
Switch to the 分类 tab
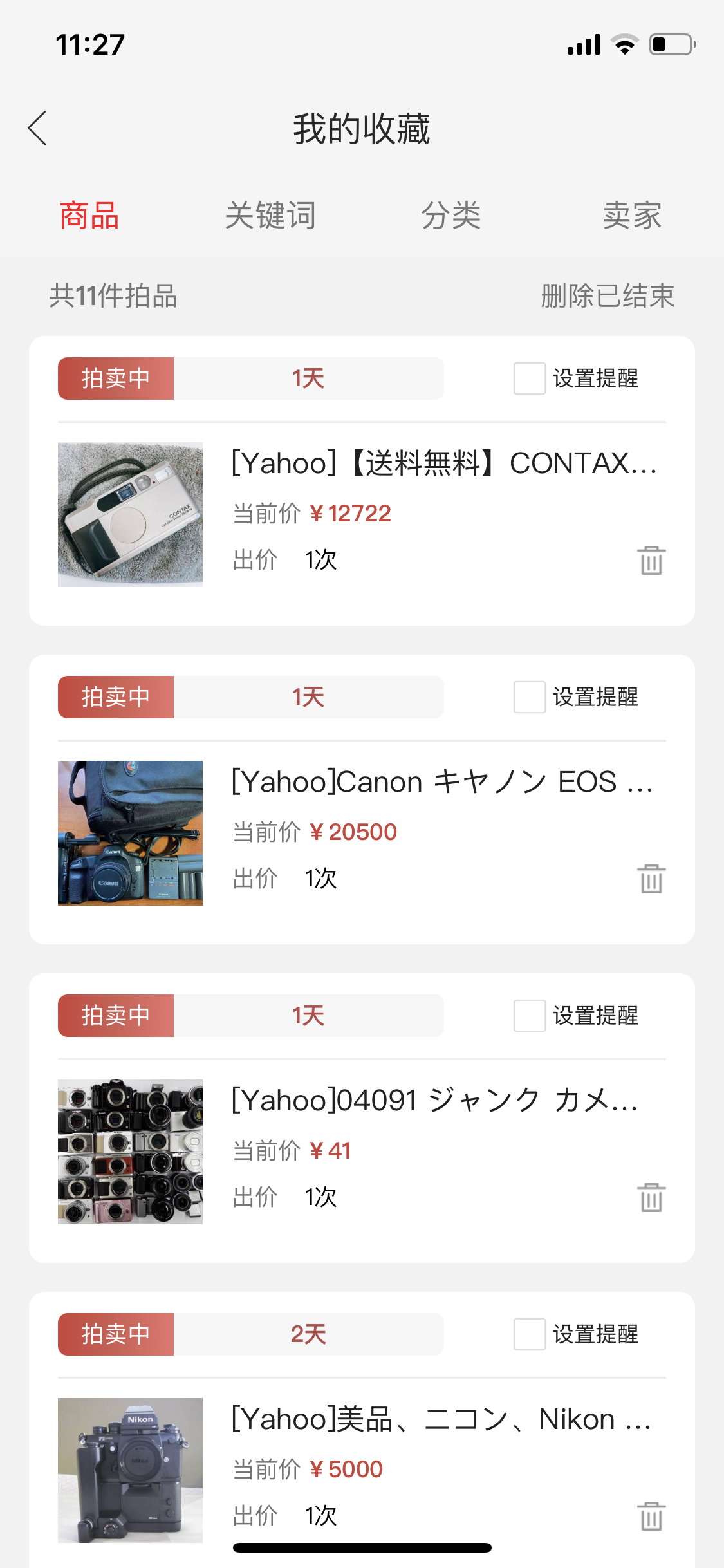pyautogui.click(x=451, y=215)
